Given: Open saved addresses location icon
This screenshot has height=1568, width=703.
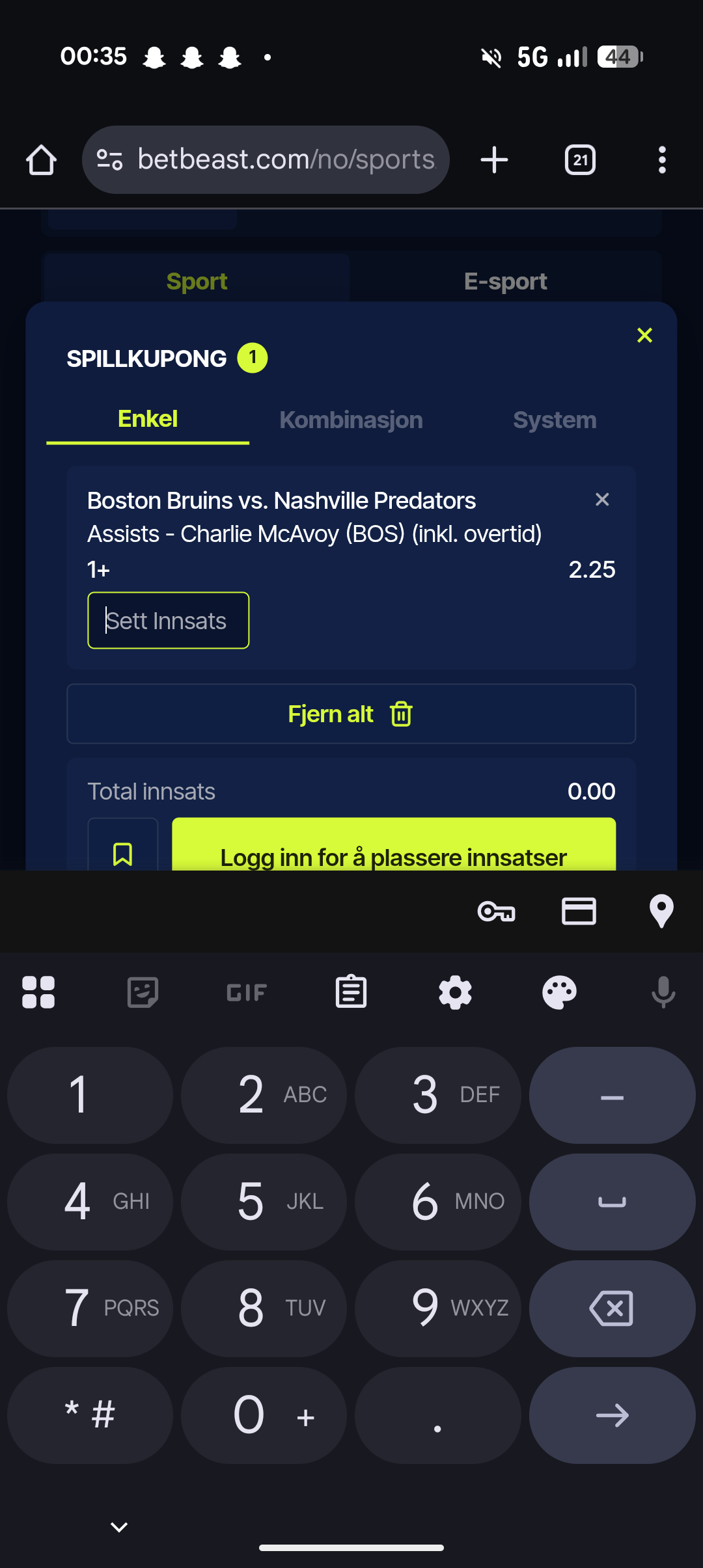Looking at the screenshot, I should point(661,912).
